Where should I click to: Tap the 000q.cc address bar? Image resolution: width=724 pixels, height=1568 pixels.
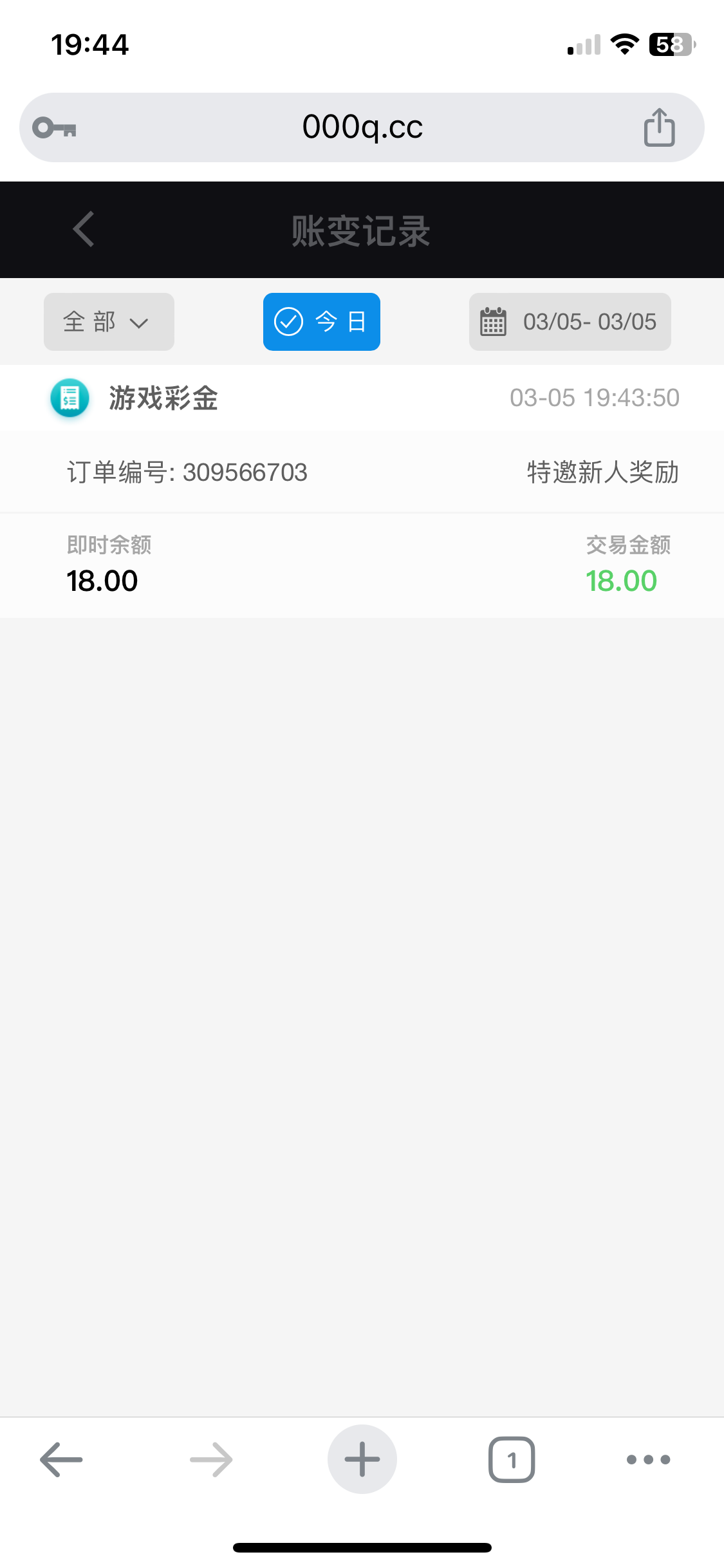[x=362, y=127]
